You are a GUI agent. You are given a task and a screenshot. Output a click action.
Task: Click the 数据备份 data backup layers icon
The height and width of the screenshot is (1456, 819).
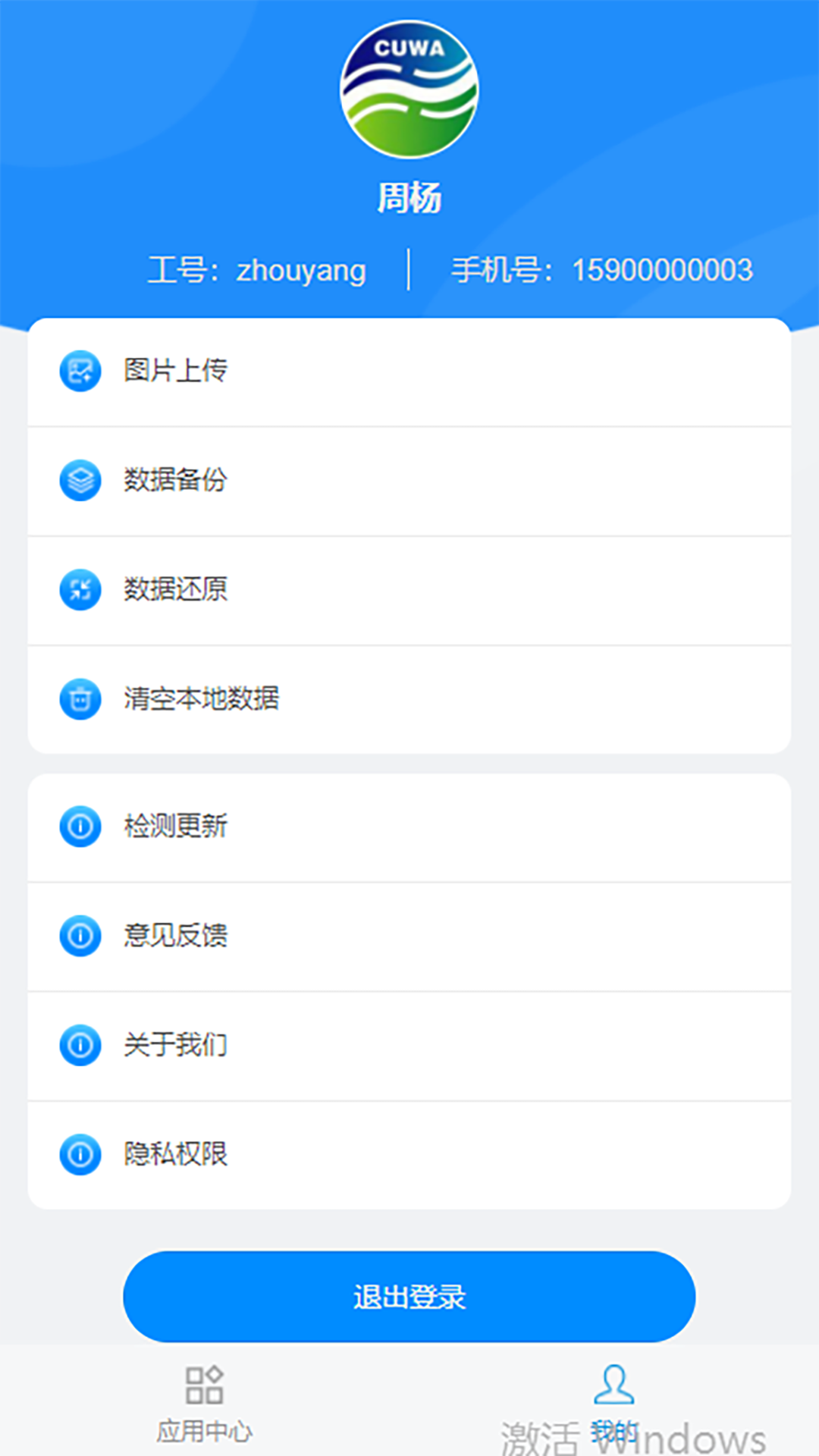[79, 481]
